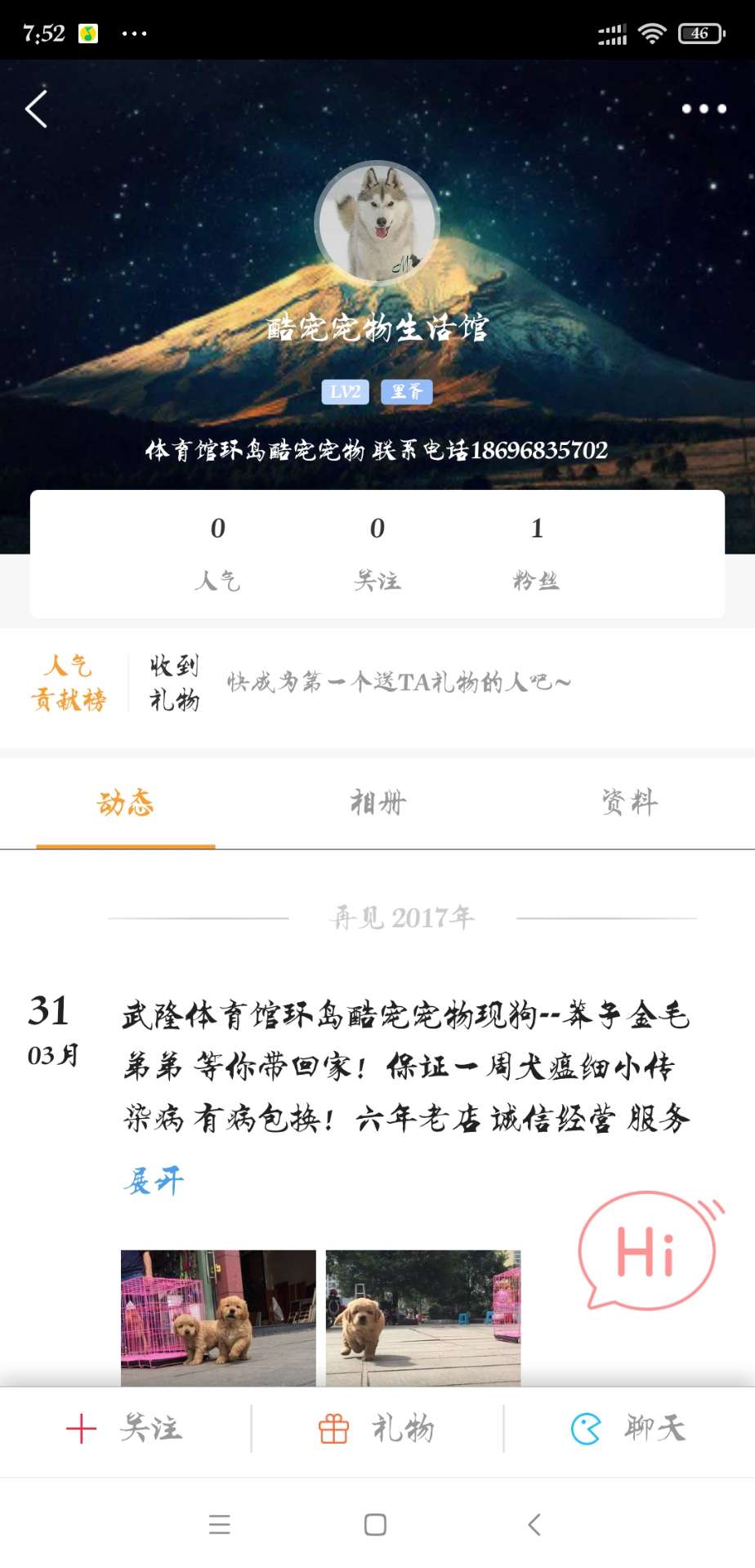The width and height of the screenshot is (755, 1568).
Task: Switch to the 相册 tab
Action: 377,803
